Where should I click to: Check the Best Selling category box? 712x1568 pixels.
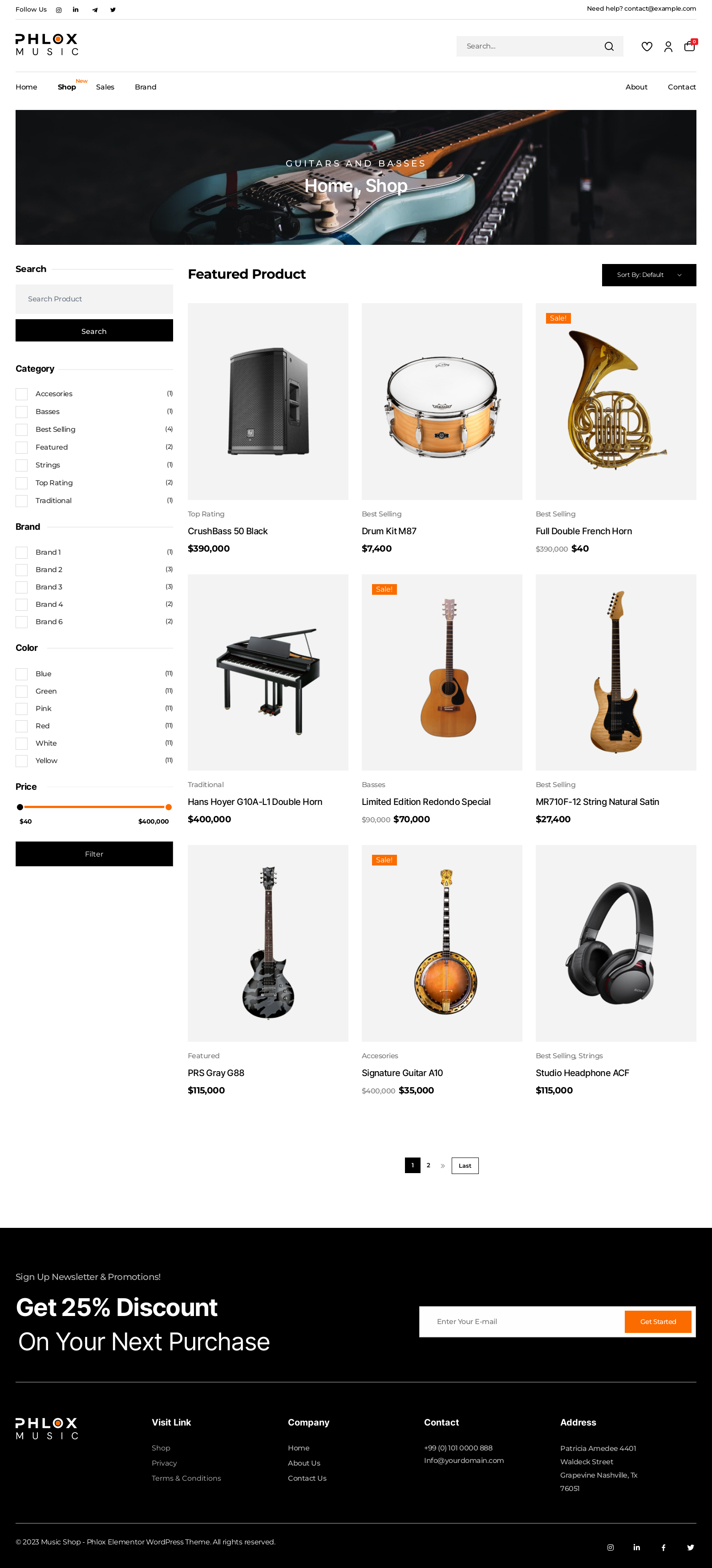coord(22,430)
